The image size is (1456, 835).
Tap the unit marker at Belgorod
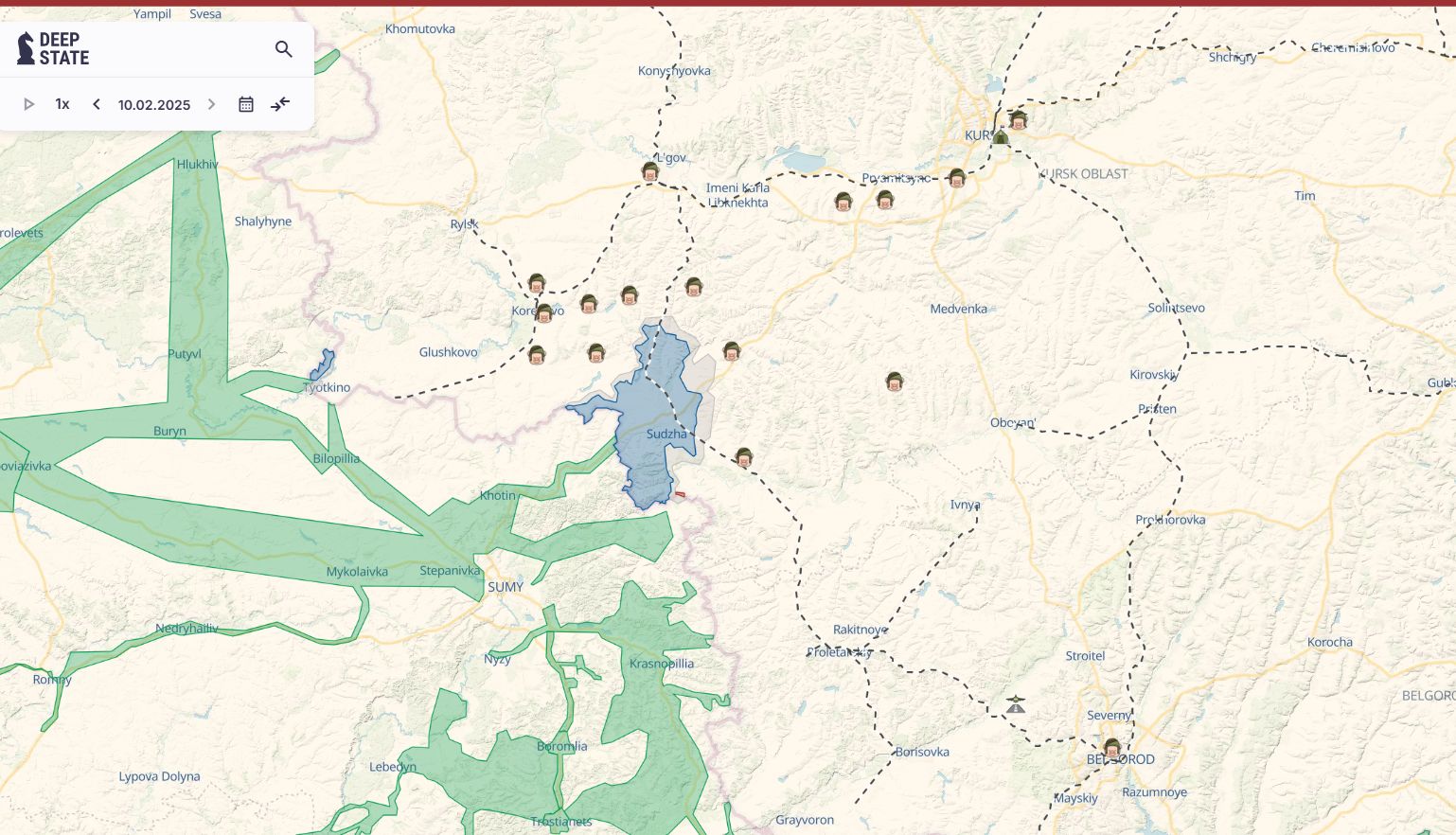pos(1112,748)
